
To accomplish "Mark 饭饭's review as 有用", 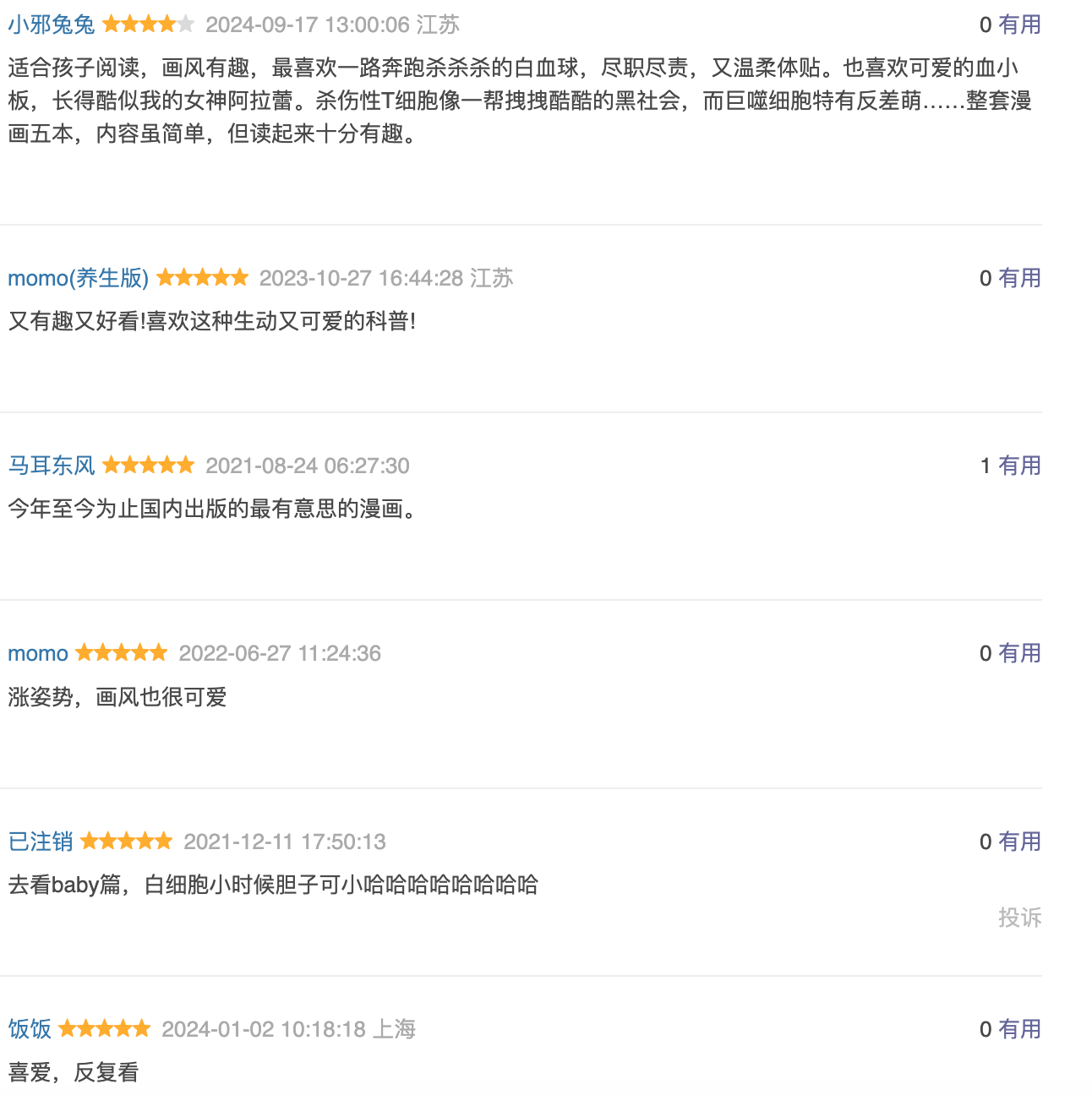I will coord(1019,1029).
